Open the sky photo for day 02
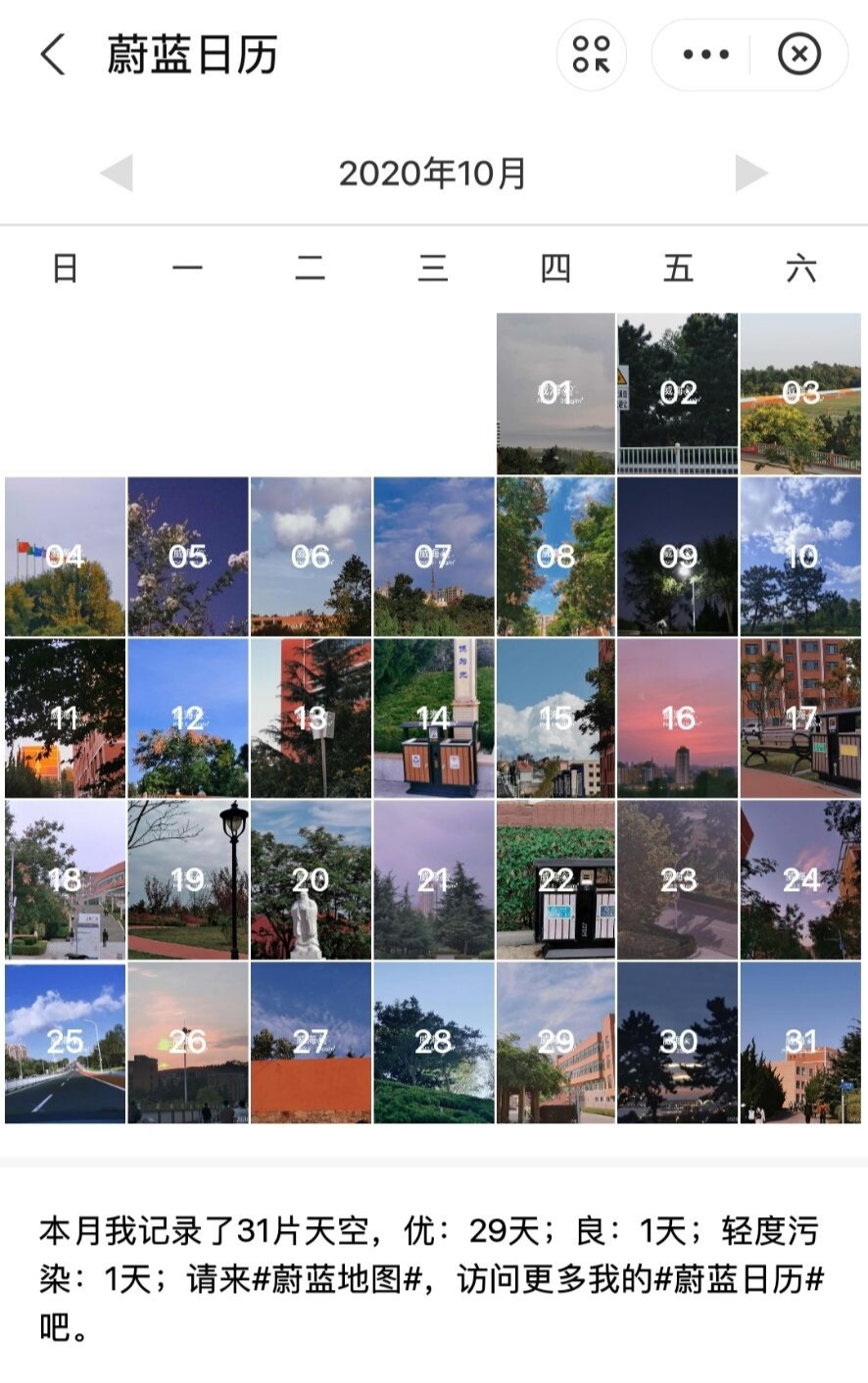The width and height of the screenshot is (868, 1383). pos(678,394)
